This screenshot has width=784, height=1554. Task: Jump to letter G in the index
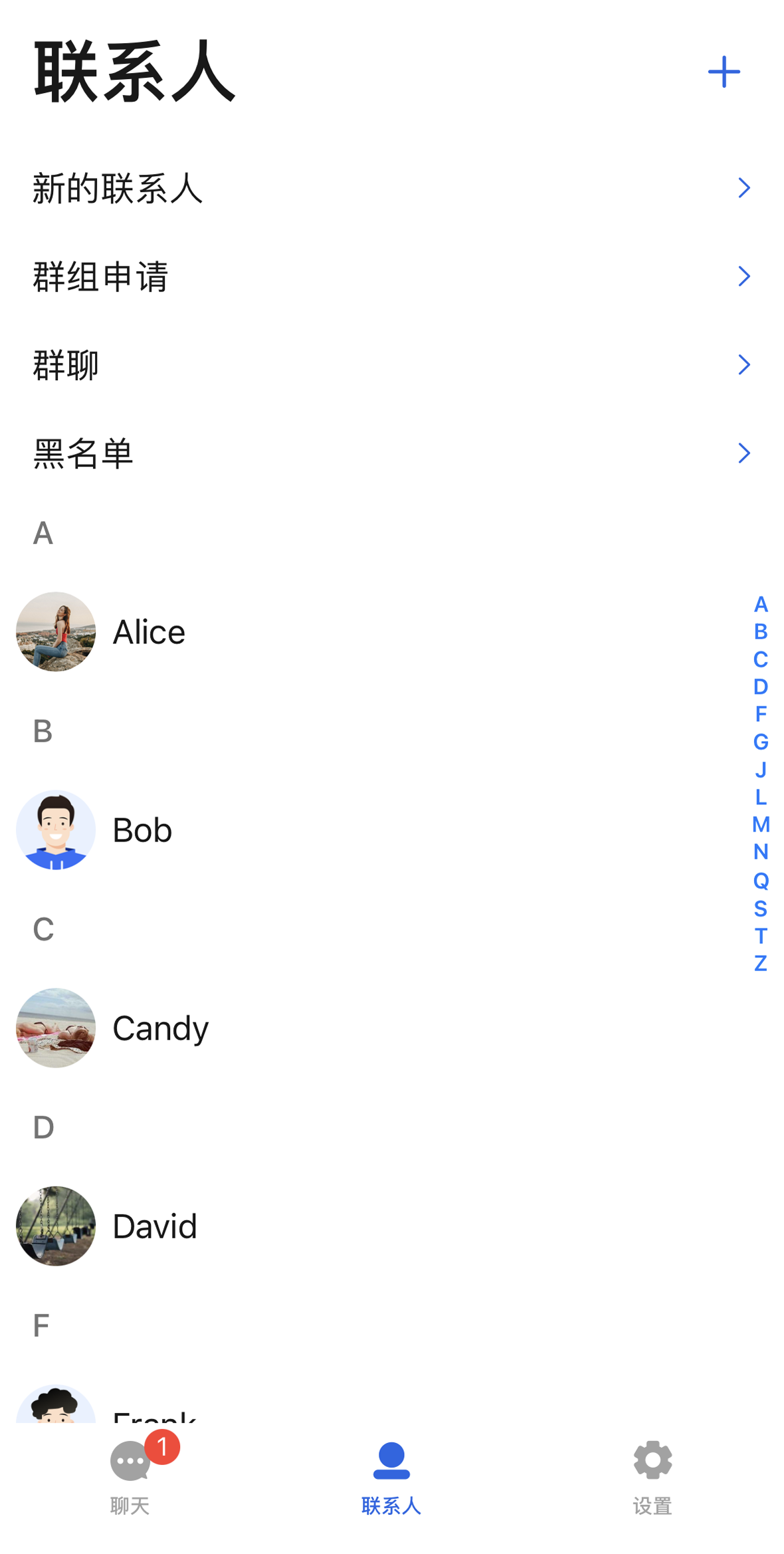[761, 742]
